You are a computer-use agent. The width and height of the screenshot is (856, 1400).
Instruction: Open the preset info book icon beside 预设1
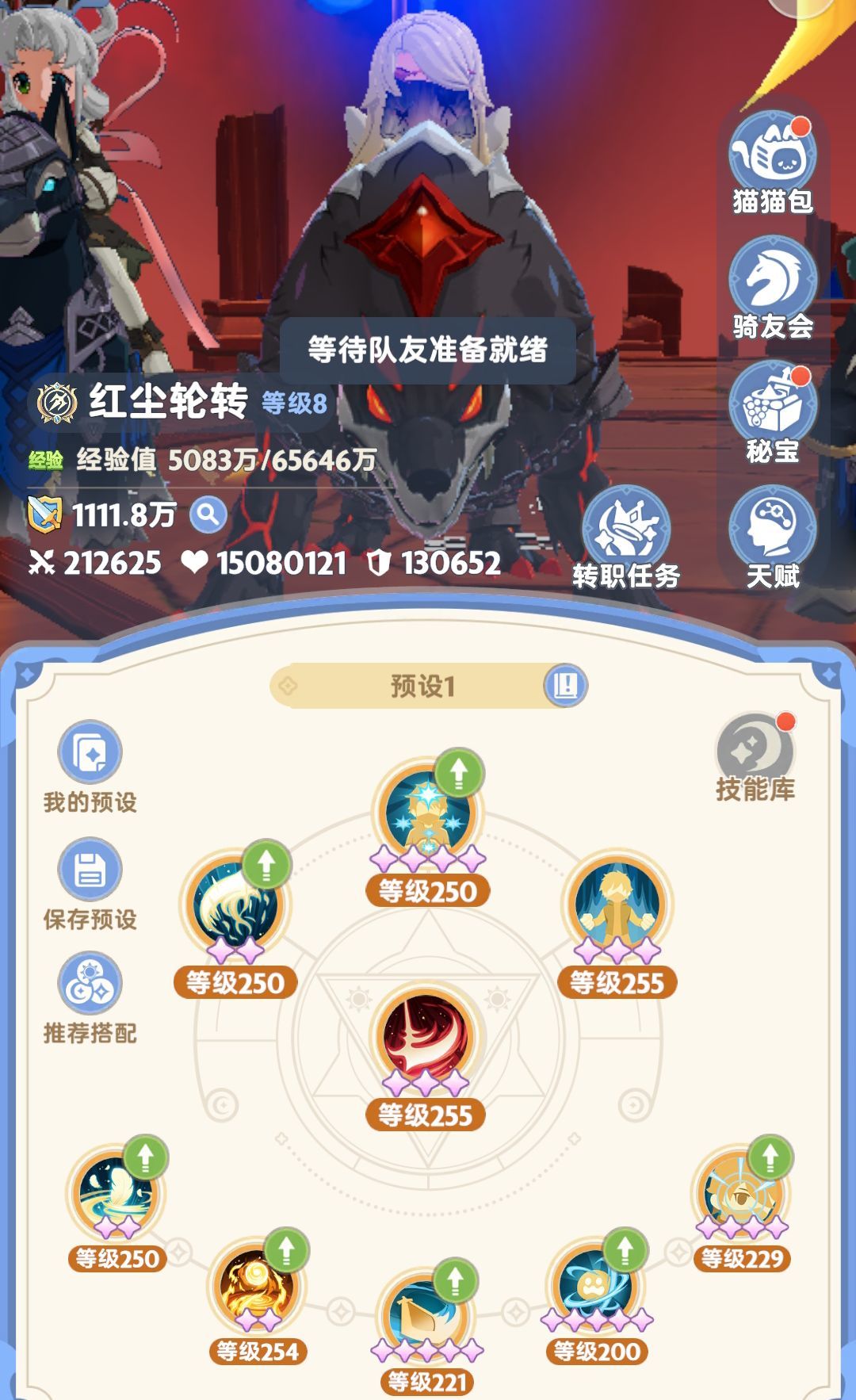(565, 684)
